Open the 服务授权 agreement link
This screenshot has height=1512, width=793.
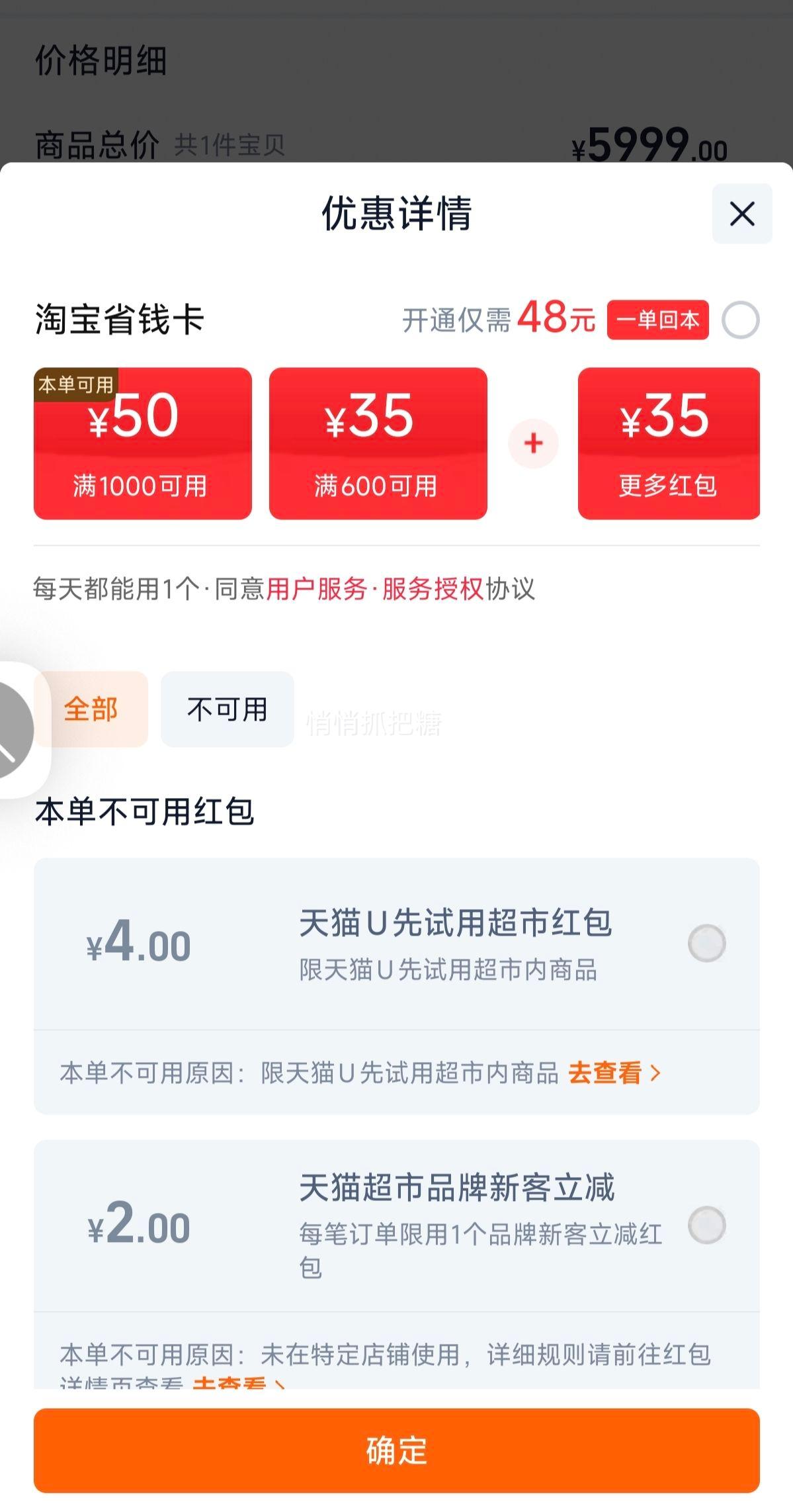tap(433, 586)
